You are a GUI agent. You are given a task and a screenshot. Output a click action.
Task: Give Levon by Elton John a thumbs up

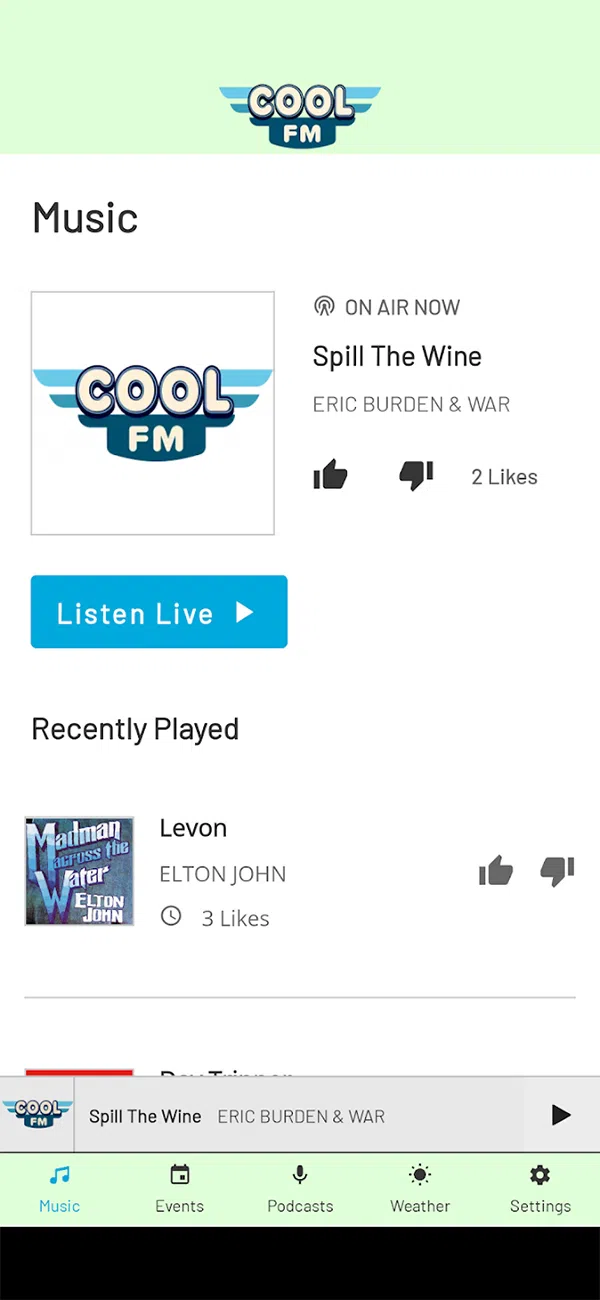coord(496,871)
